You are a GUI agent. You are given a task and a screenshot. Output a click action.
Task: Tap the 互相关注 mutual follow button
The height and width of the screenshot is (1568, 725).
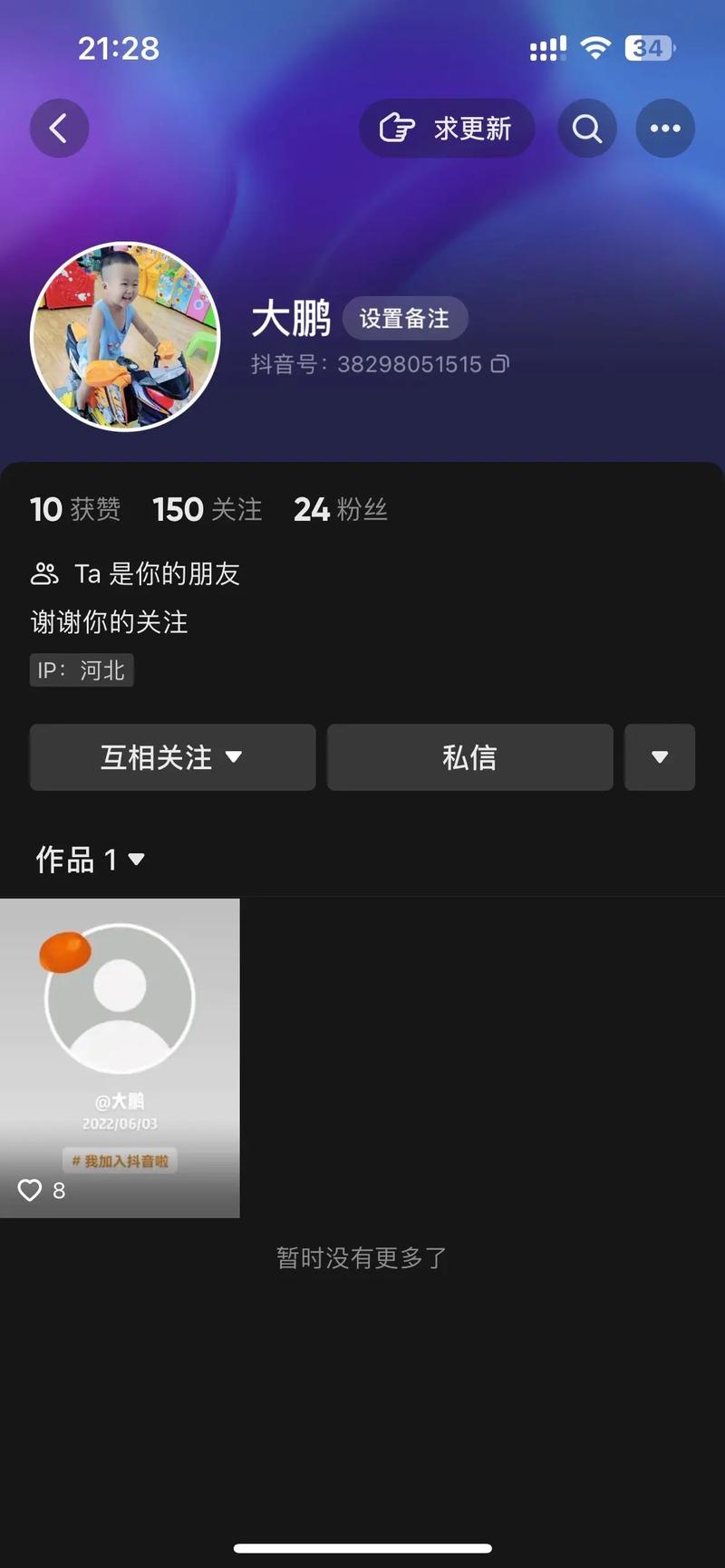tap(172, 757)
